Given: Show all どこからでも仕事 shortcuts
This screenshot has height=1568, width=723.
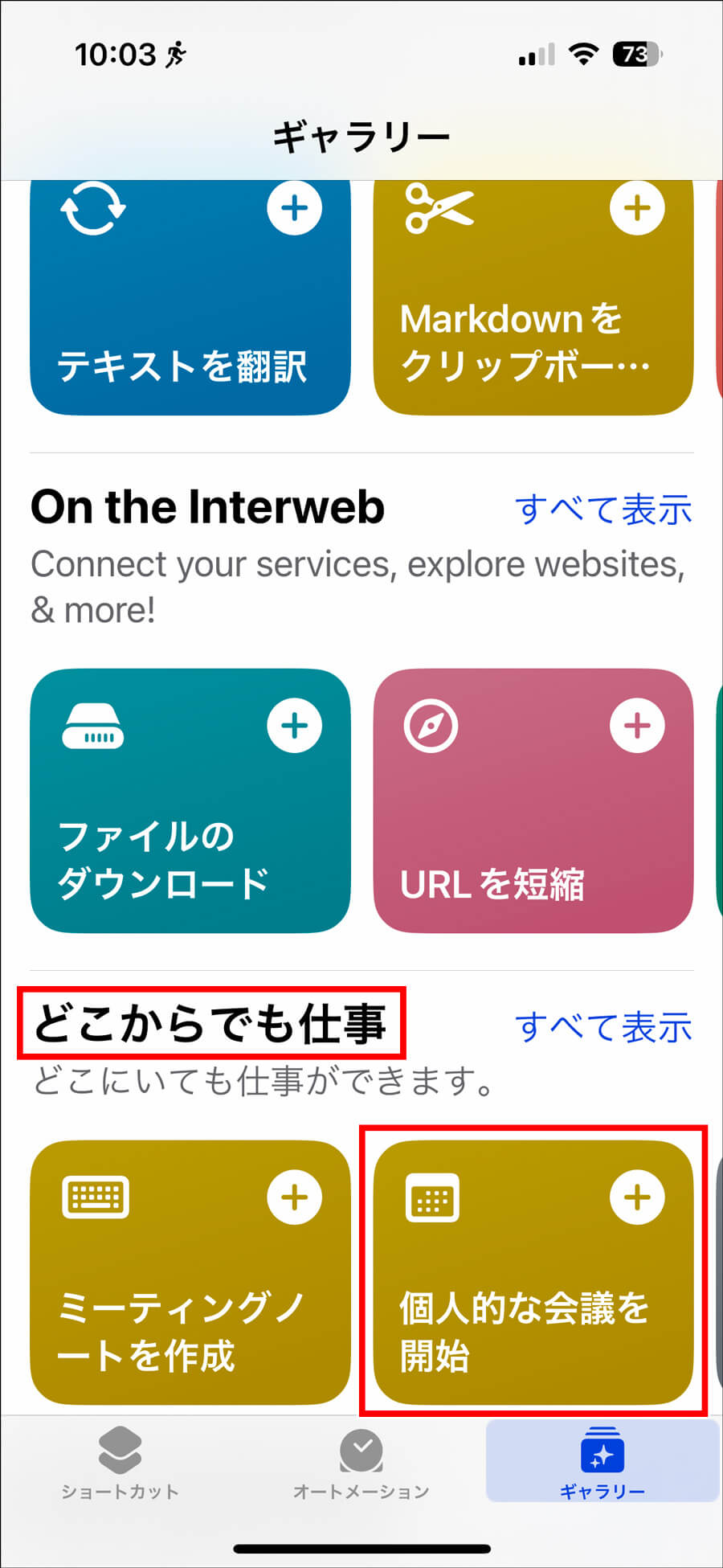Looking at the screenshot, I should click(x=602, y=1027).
